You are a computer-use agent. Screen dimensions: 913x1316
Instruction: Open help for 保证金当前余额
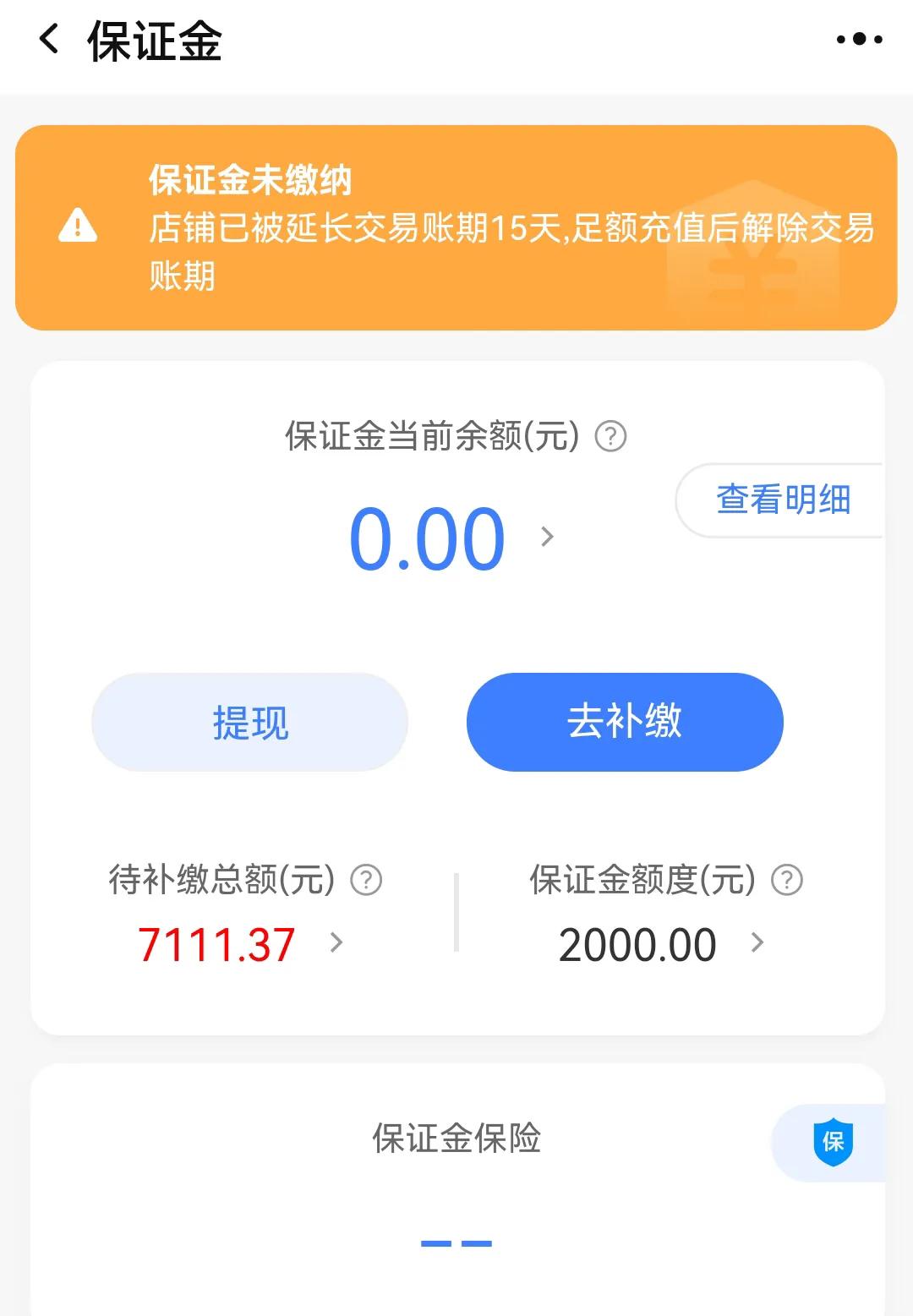(x=611, y=437)
